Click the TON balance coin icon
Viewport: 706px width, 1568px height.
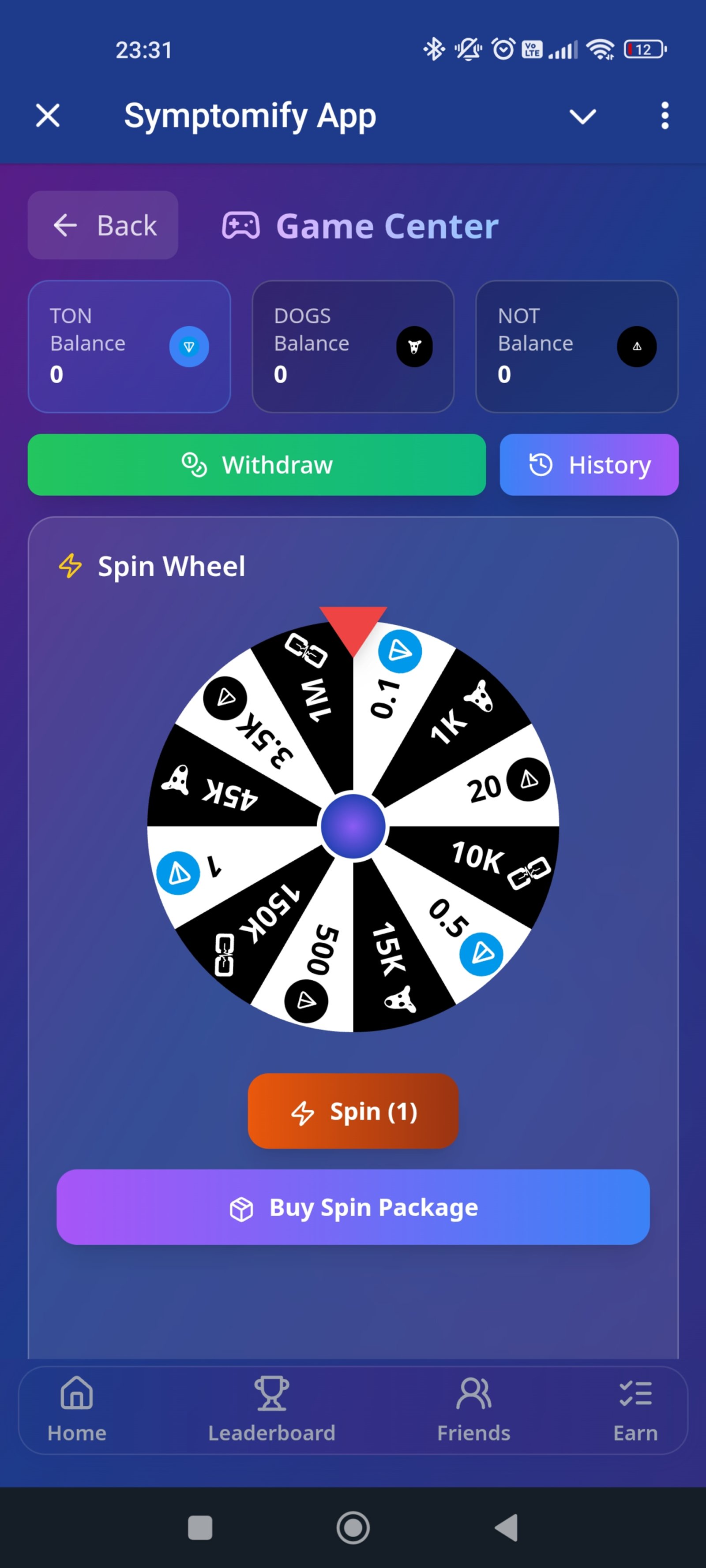coord(189,346)
